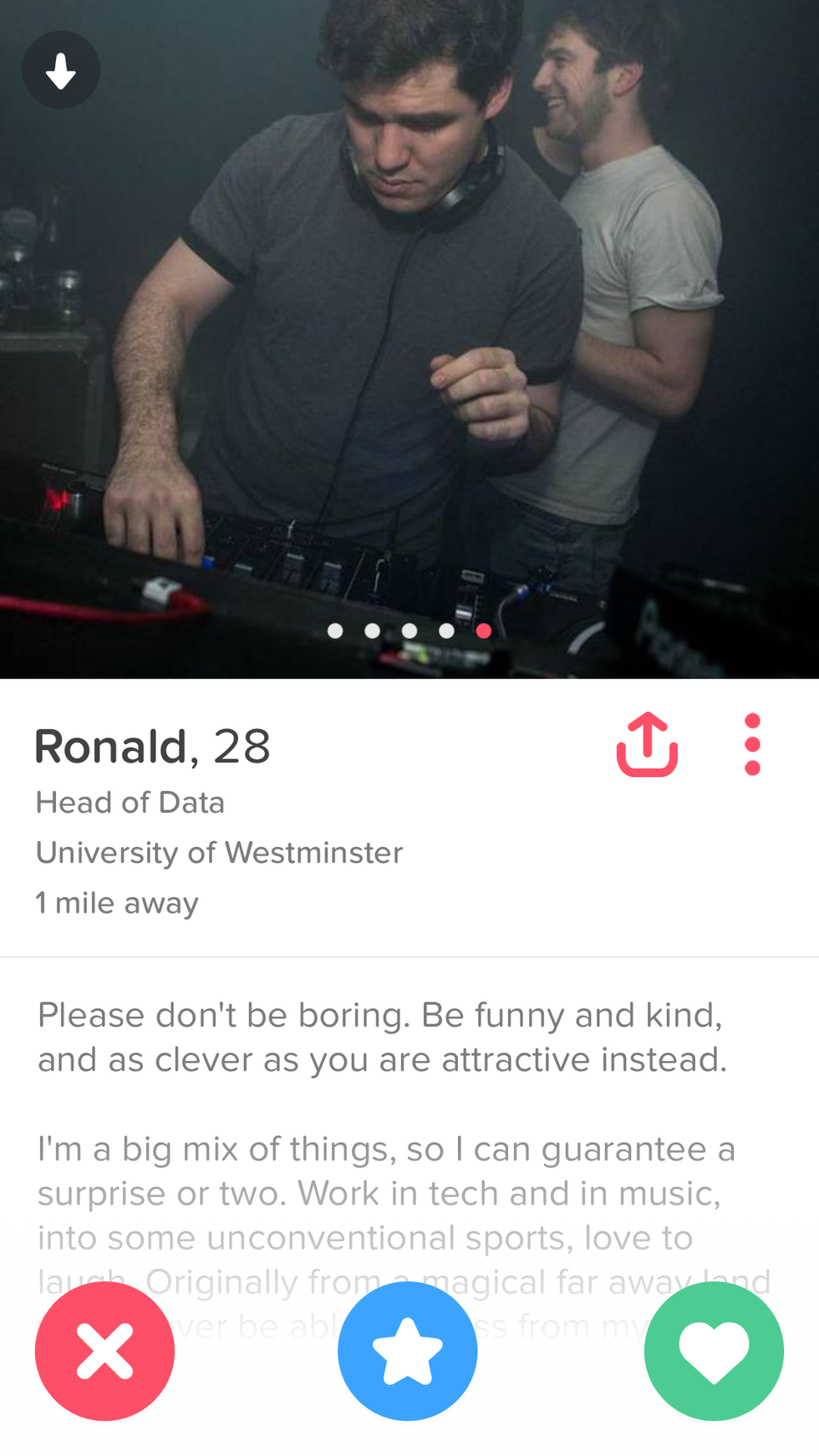Super Like Ronald with the blue star

pos(408,1351)
